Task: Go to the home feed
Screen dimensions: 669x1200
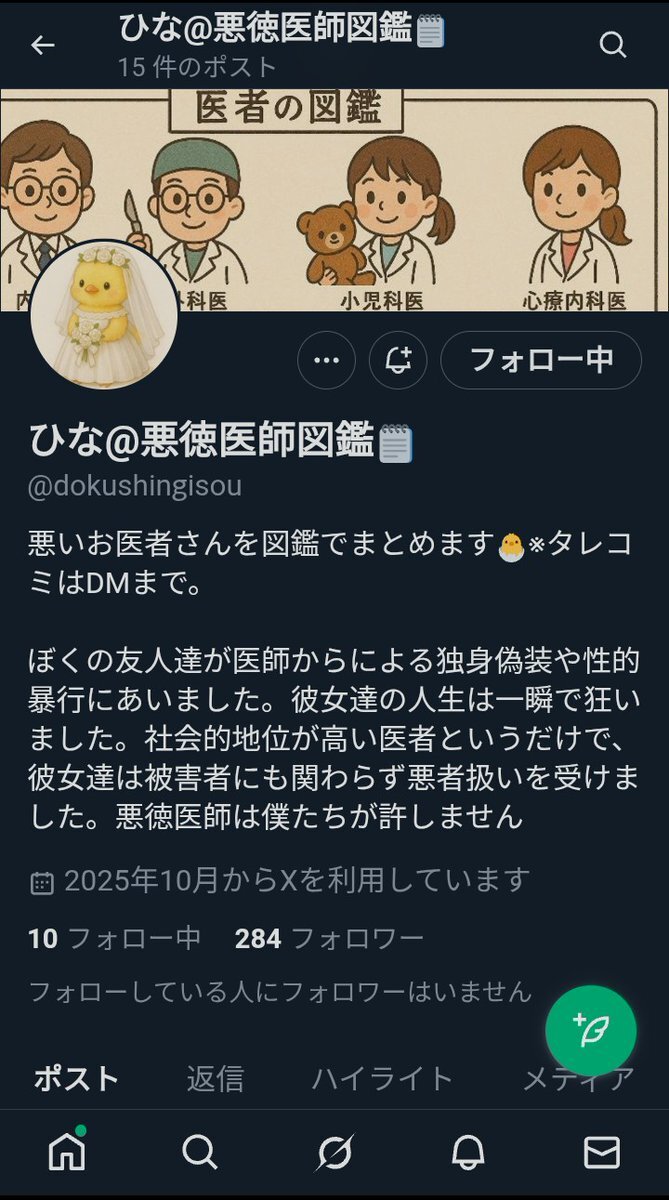Action: click(x=67, y=1152)
